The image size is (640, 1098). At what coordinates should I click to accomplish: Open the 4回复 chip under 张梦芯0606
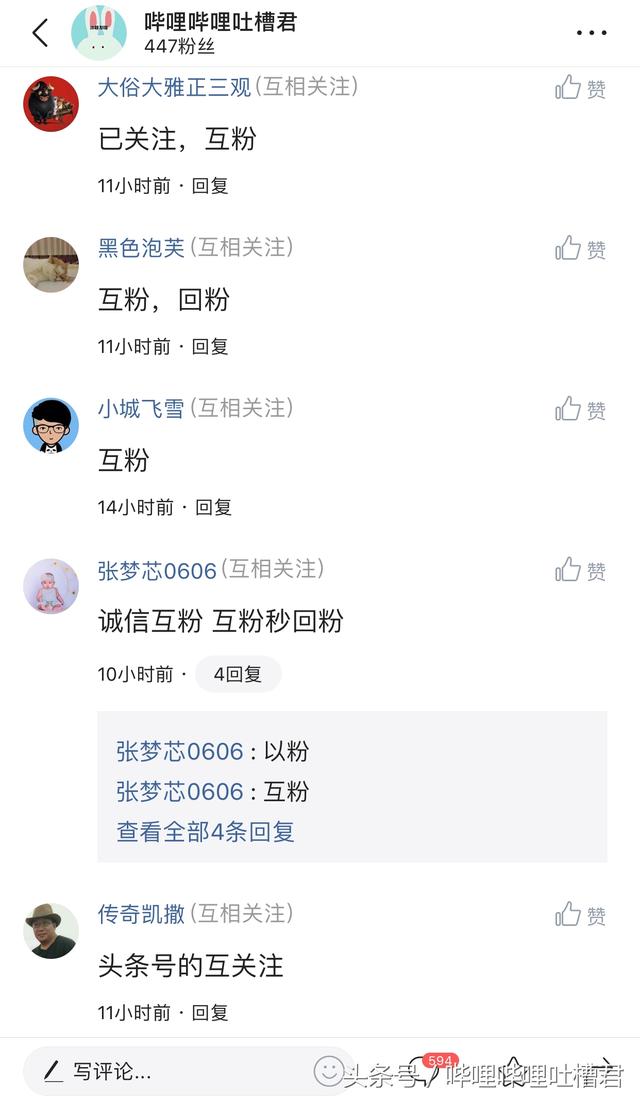(x=238, y=675)
